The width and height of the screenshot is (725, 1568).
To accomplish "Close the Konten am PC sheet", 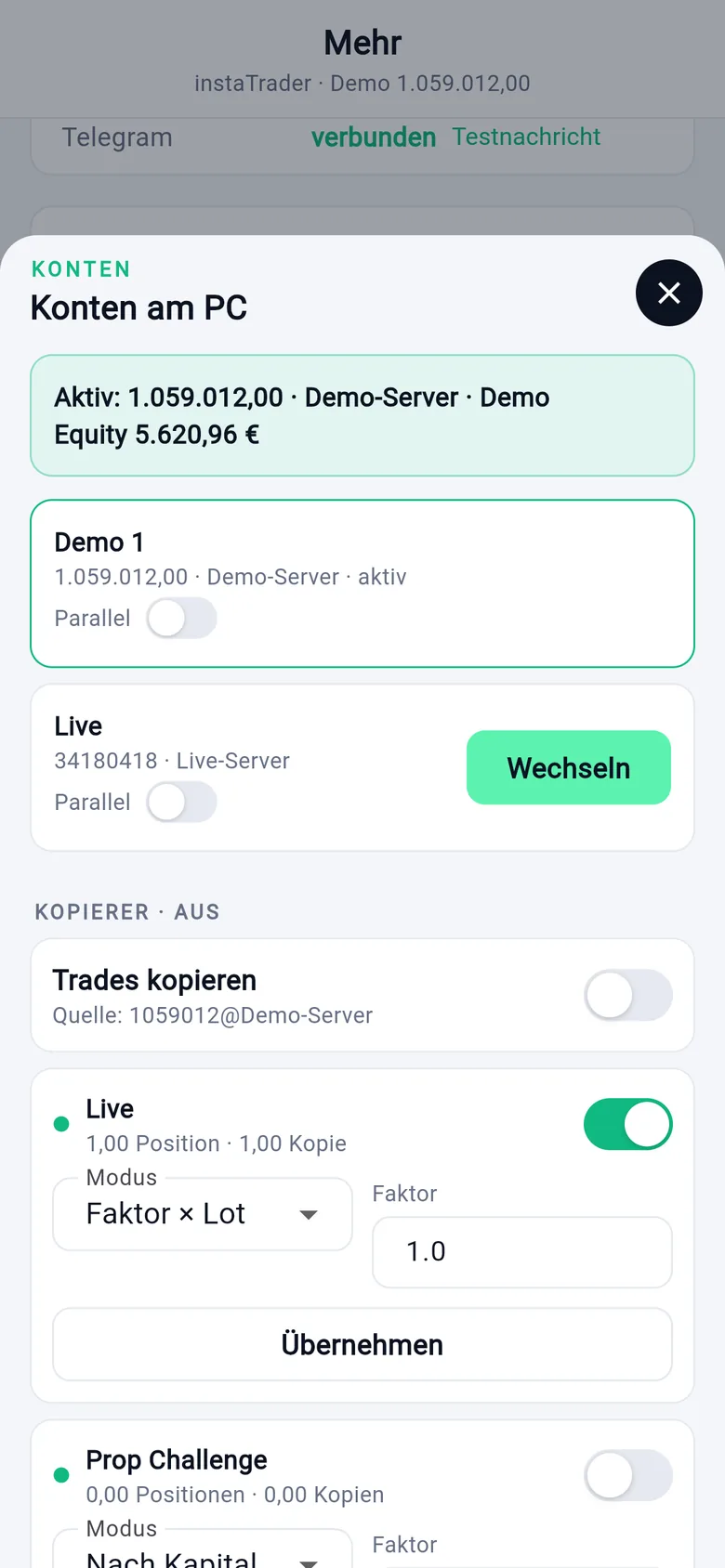I will tap(668, 294).
